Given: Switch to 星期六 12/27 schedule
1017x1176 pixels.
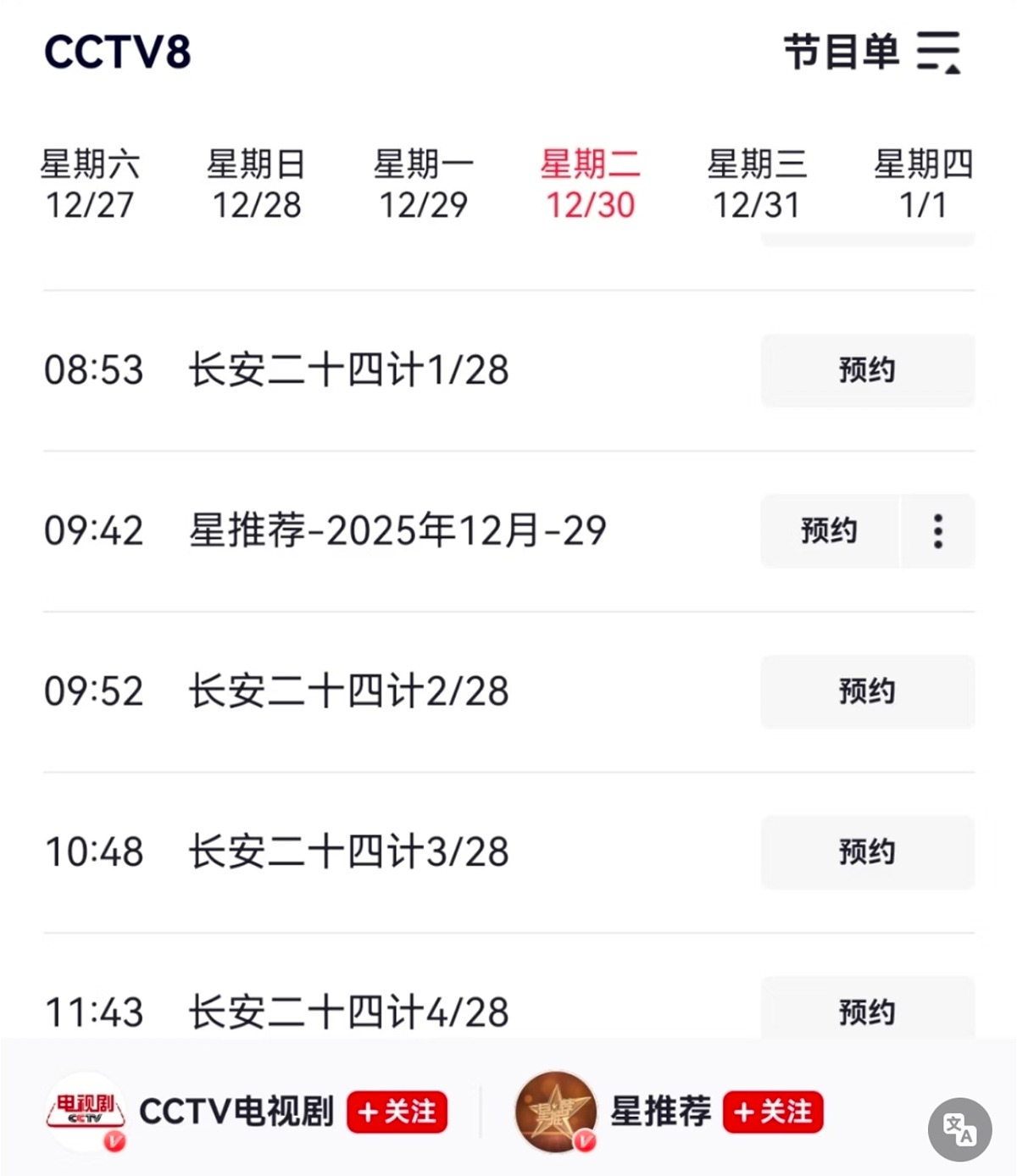Looking at the screenshot, I should click(90, 184).
